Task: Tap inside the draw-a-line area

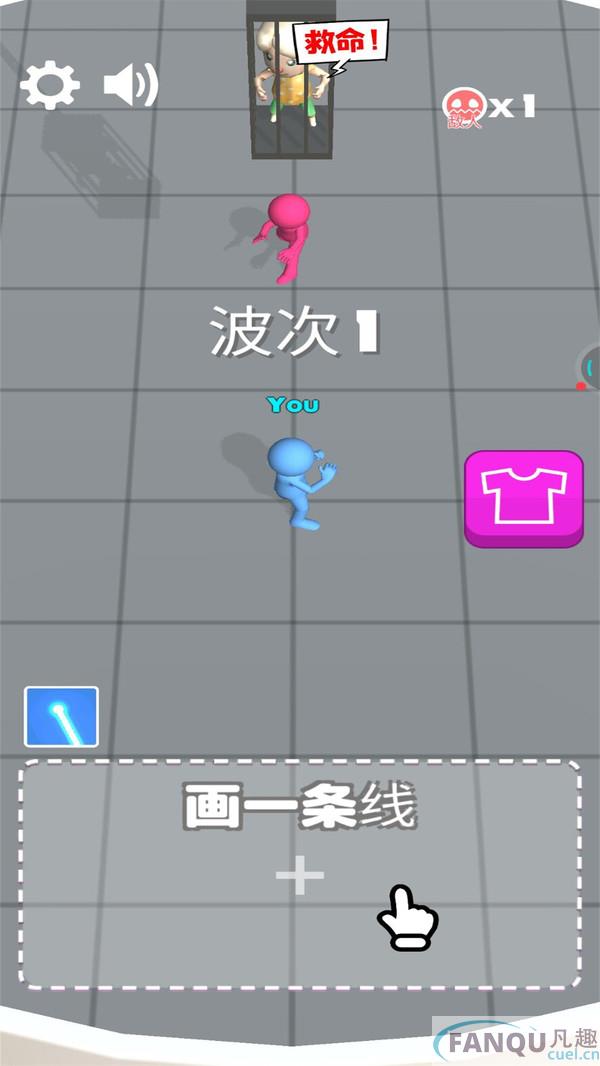Action: (x=300, y=874)
